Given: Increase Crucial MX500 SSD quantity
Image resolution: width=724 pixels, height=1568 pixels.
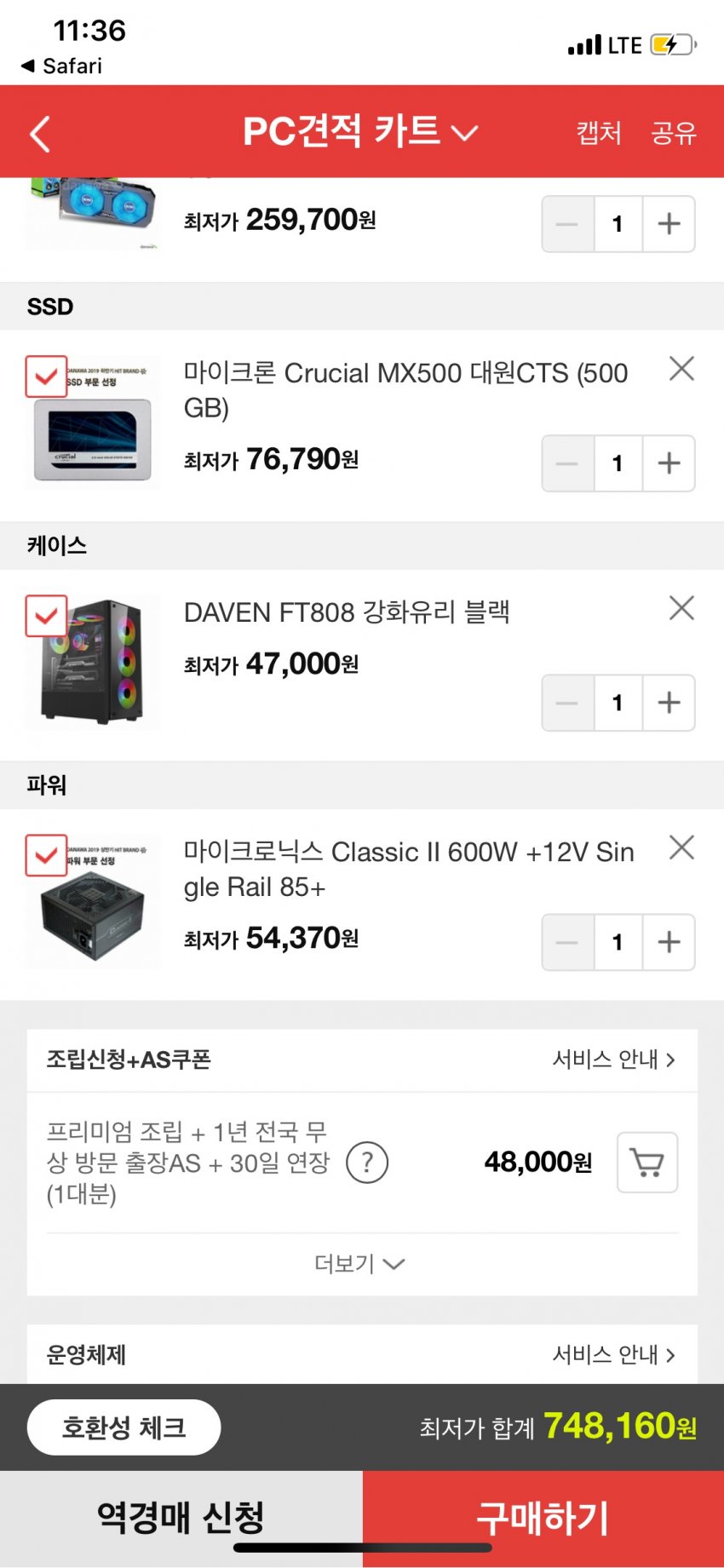Looking at the screenshot, I should point(669,463).
